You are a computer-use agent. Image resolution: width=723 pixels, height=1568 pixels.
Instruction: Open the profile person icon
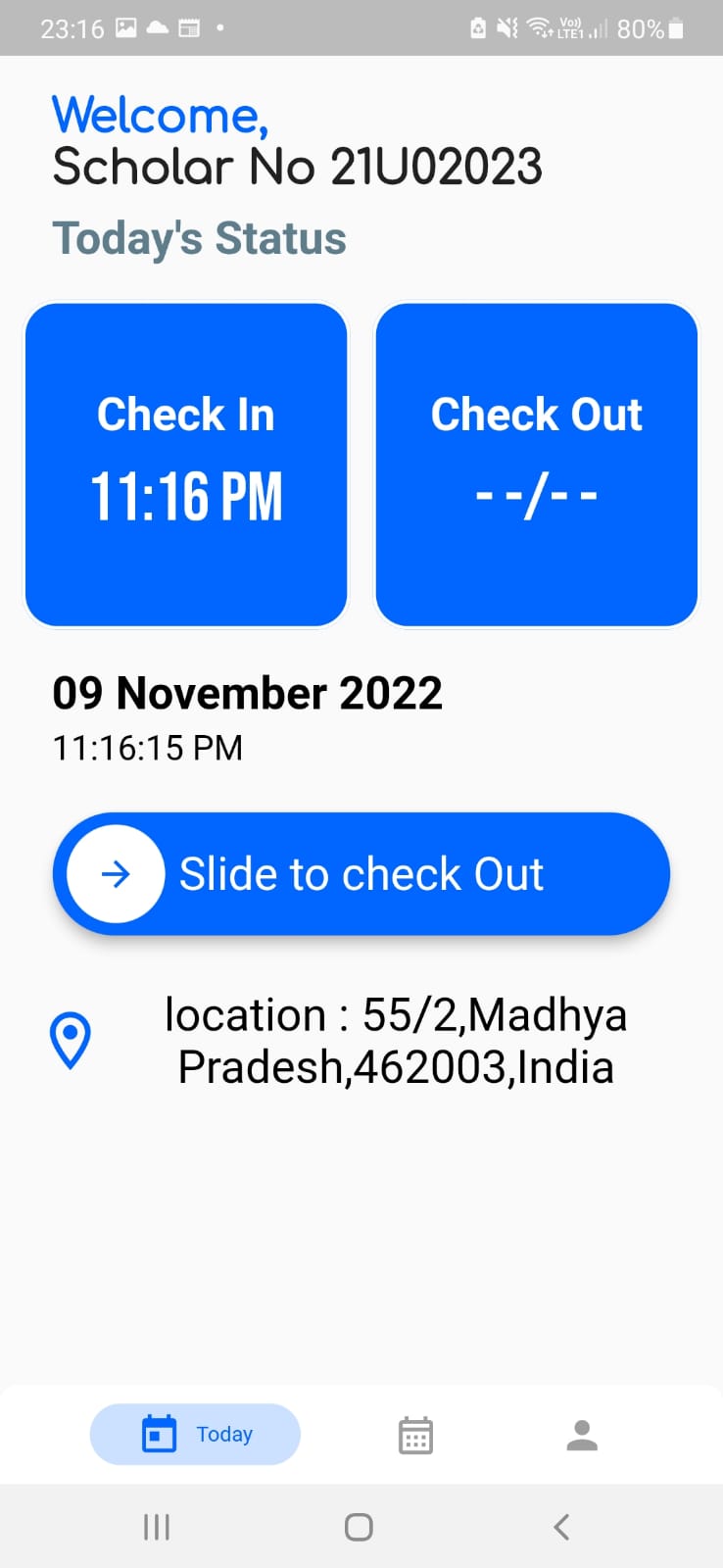point(582,1433)
